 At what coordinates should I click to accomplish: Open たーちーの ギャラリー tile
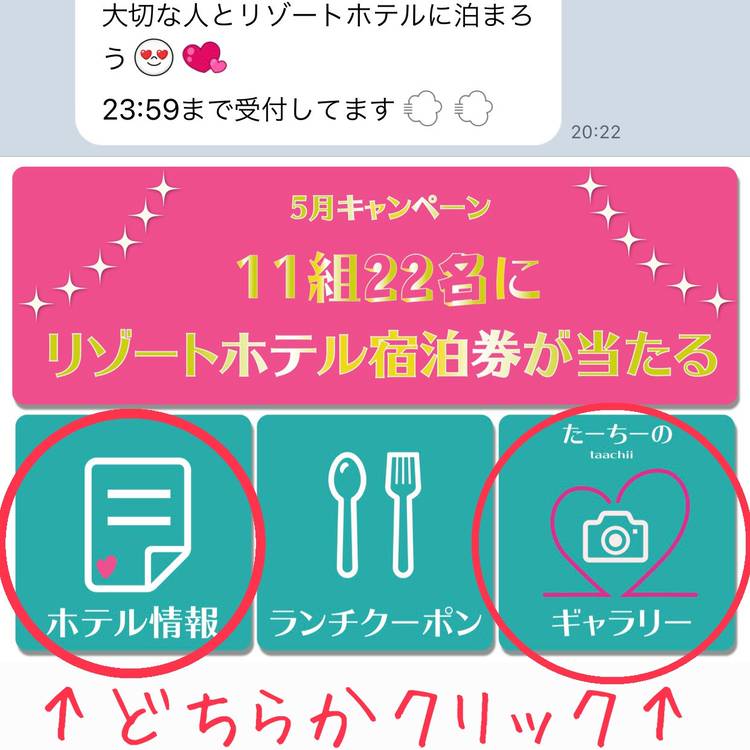point(620,534)
